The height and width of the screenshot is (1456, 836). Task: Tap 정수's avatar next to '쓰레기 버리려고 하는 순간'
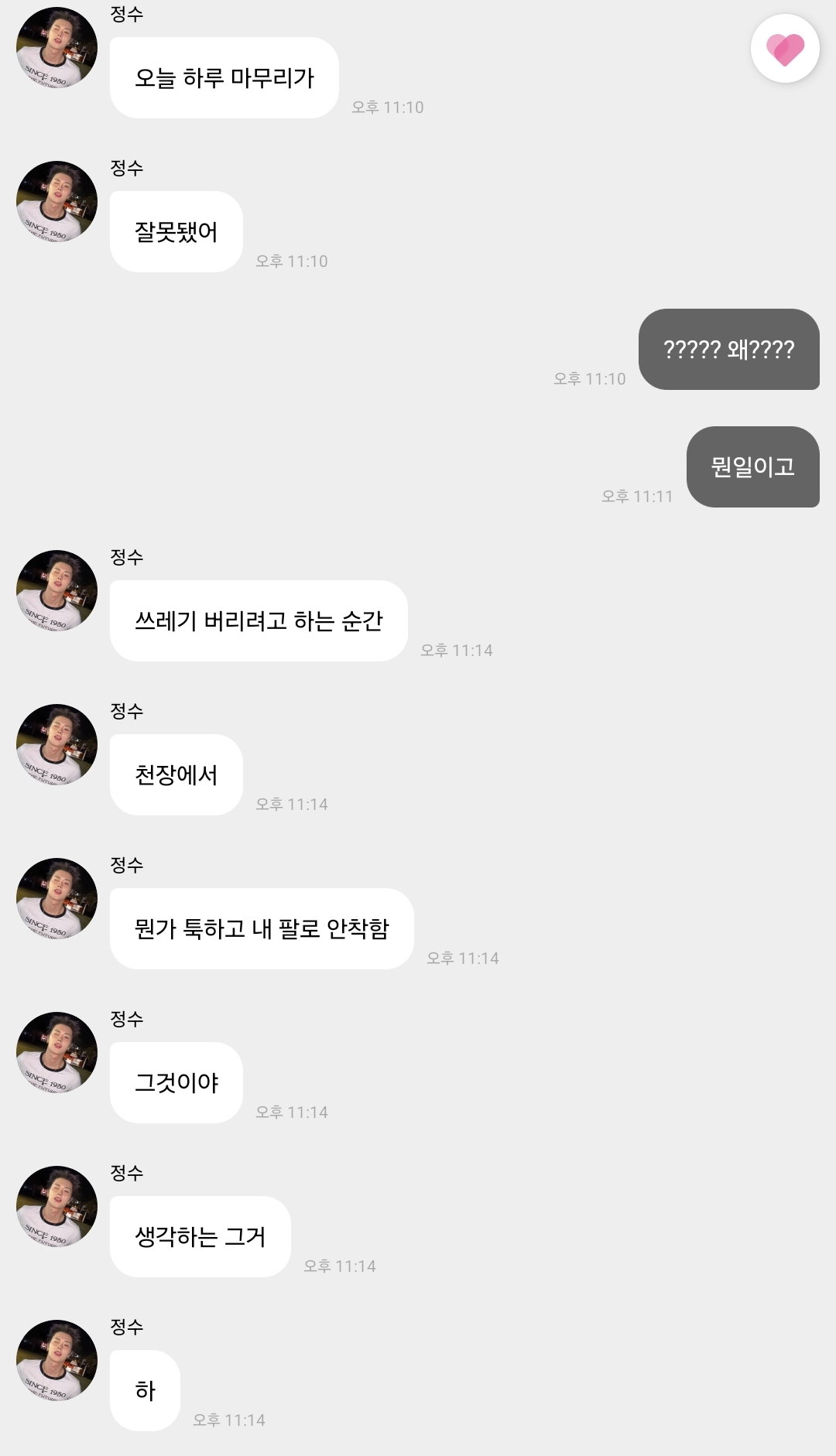coord(57,590)
